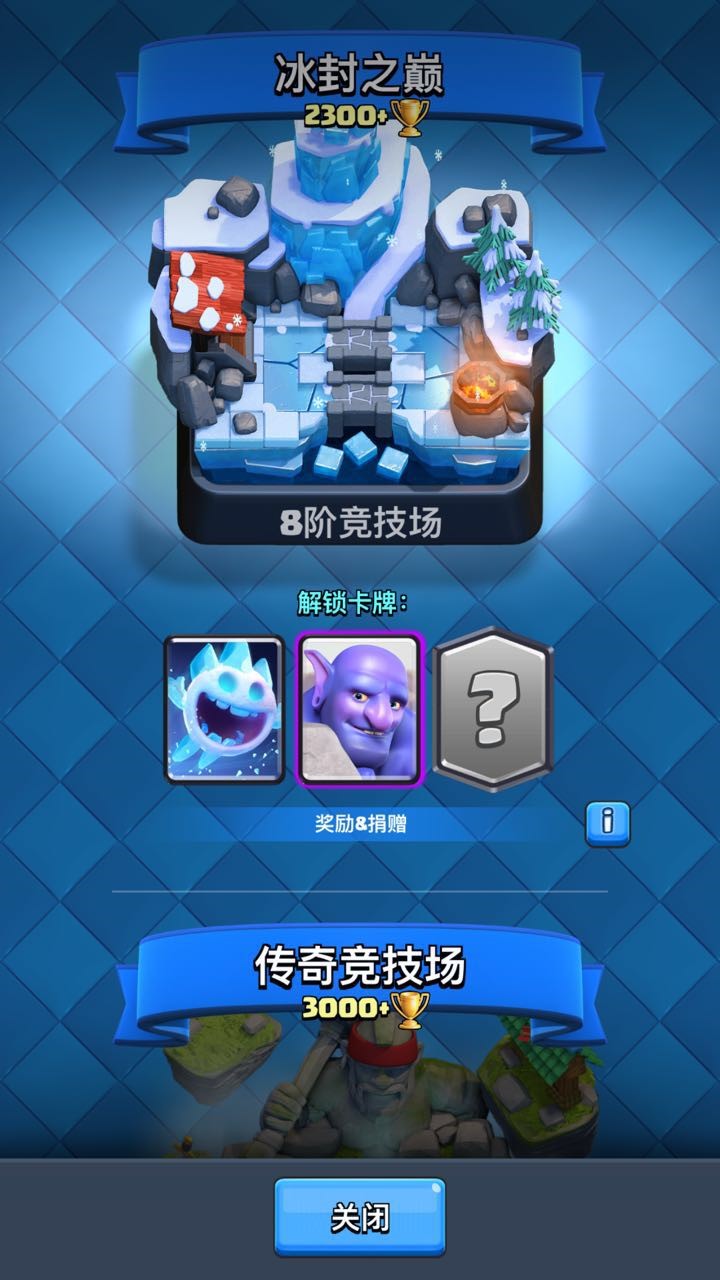
Task: View the Bowler card details
Action: coord(360,709)
